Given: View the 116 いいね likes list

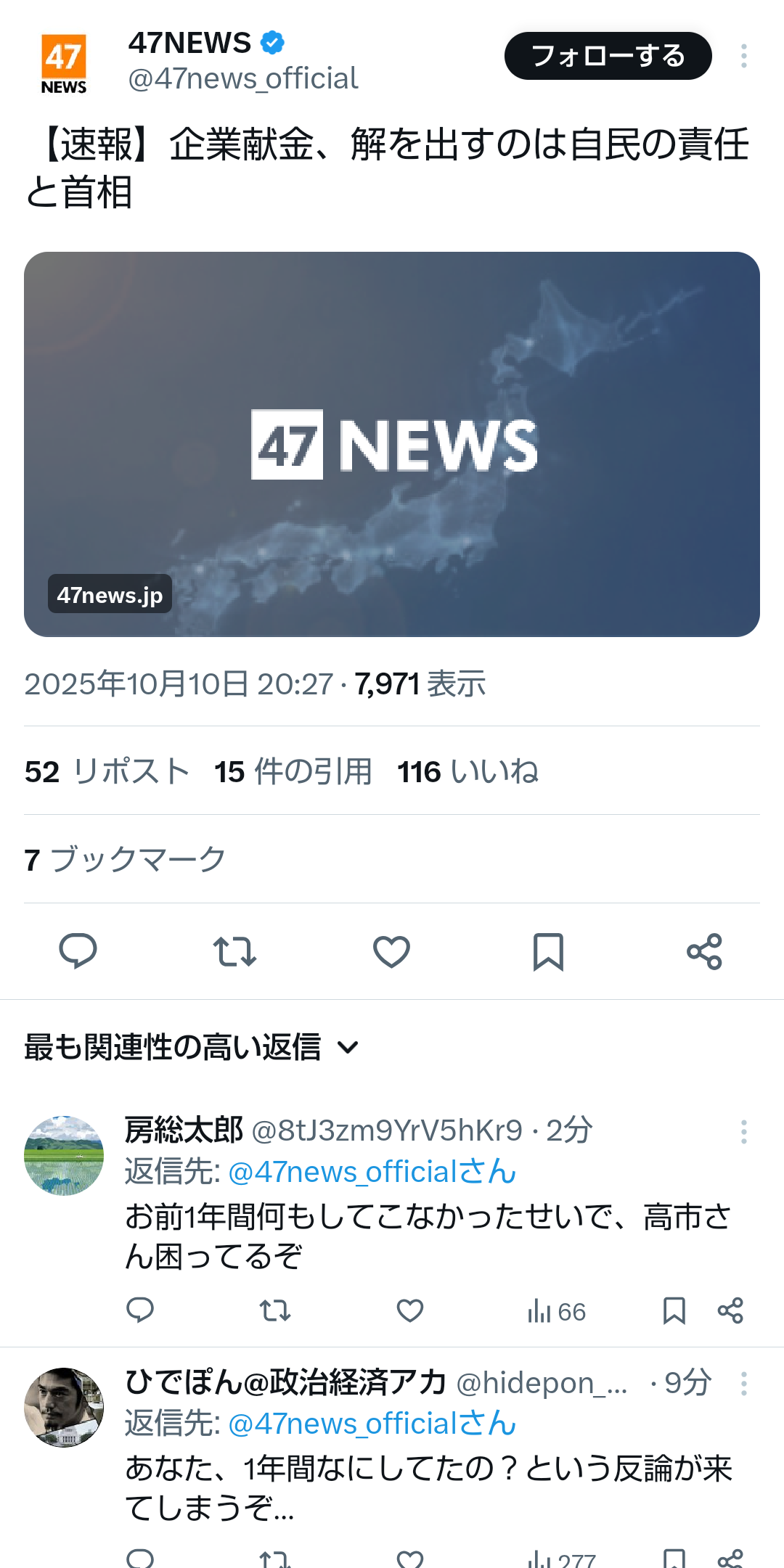Looking at the screenshot, I should [467, 771].
